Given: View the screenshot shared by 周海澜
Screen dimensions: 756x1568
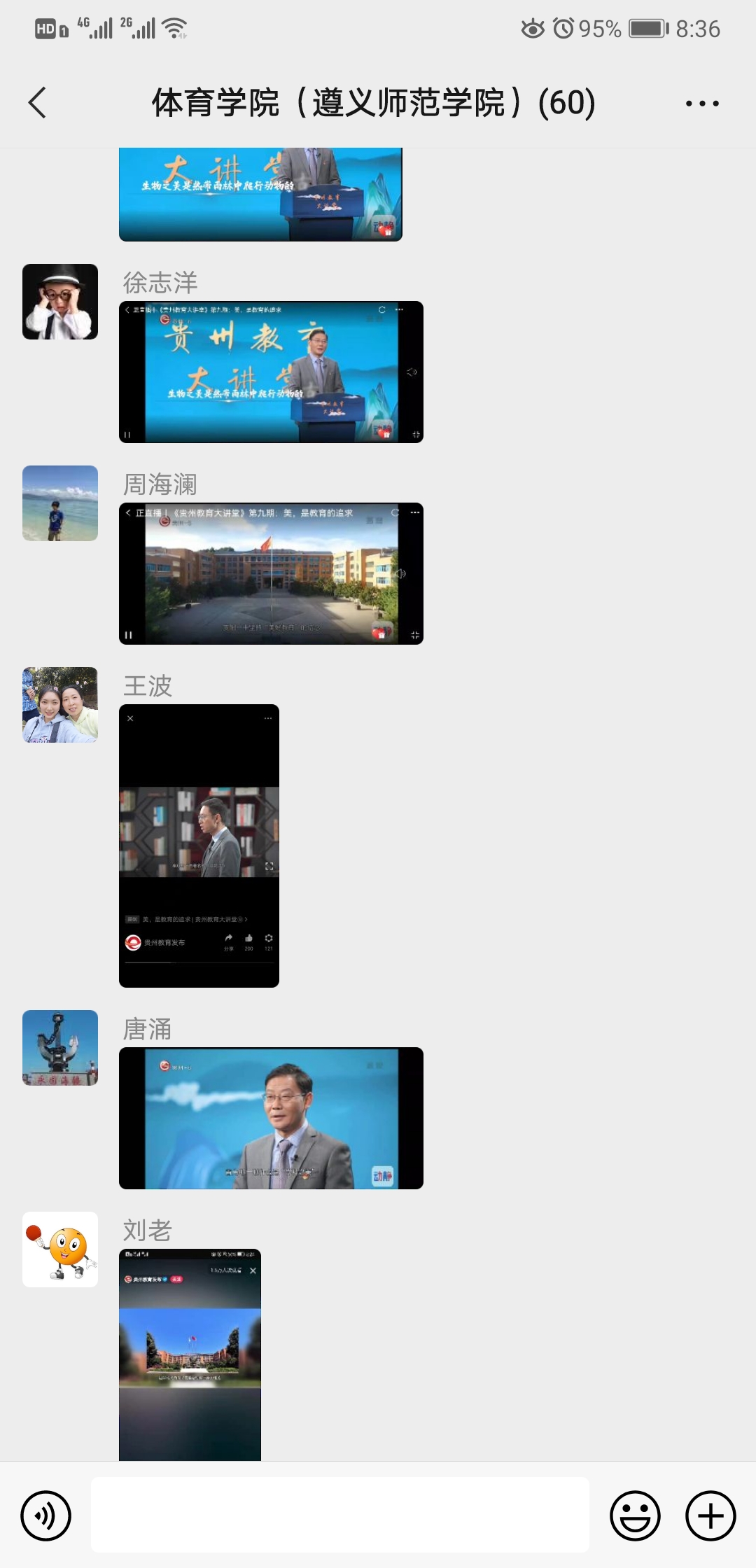Looking at the screenshot, I should (x=271, y=573).
